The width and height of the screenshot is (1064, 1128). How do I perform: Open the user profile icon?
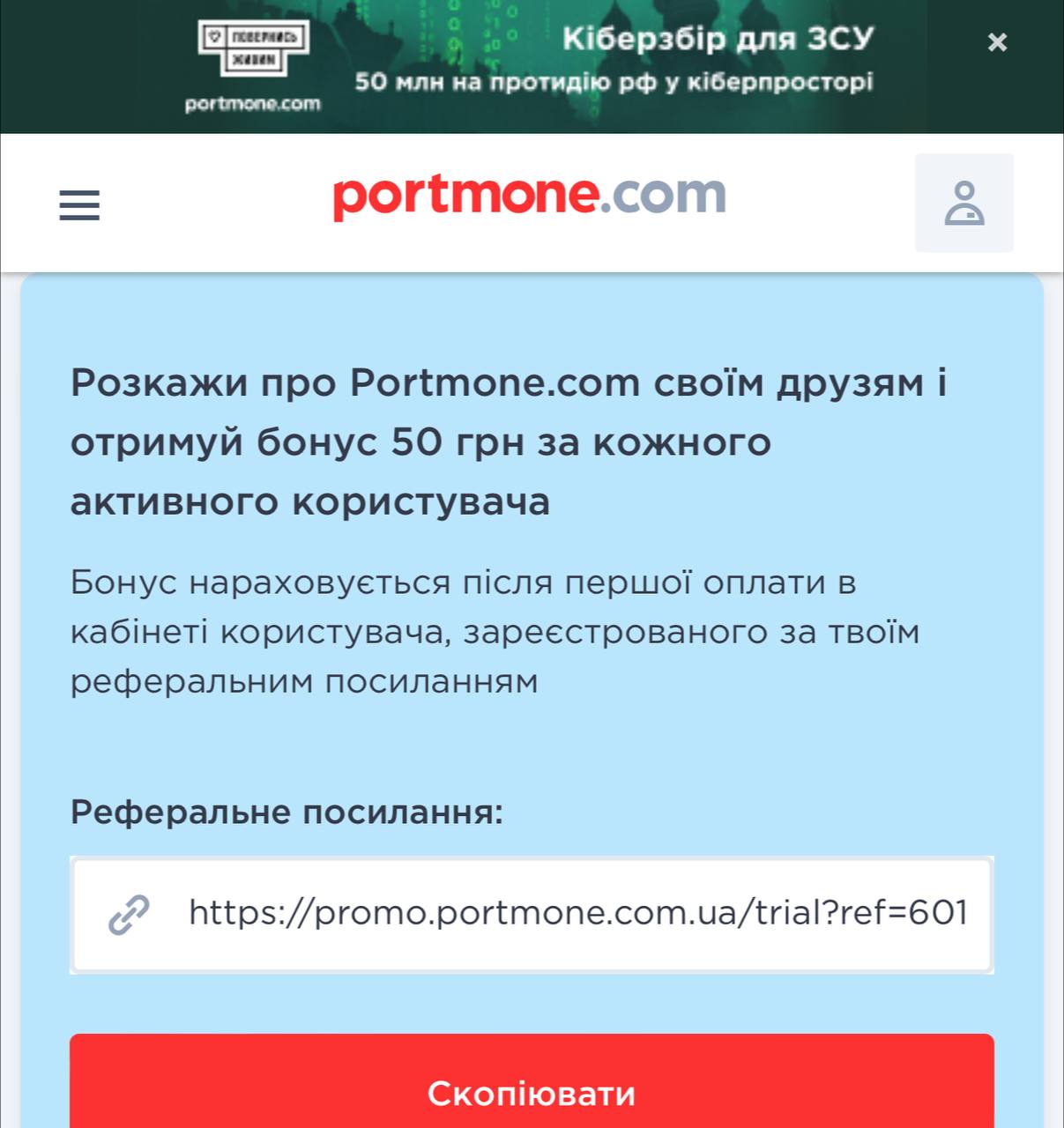click(x=964, y=203)
